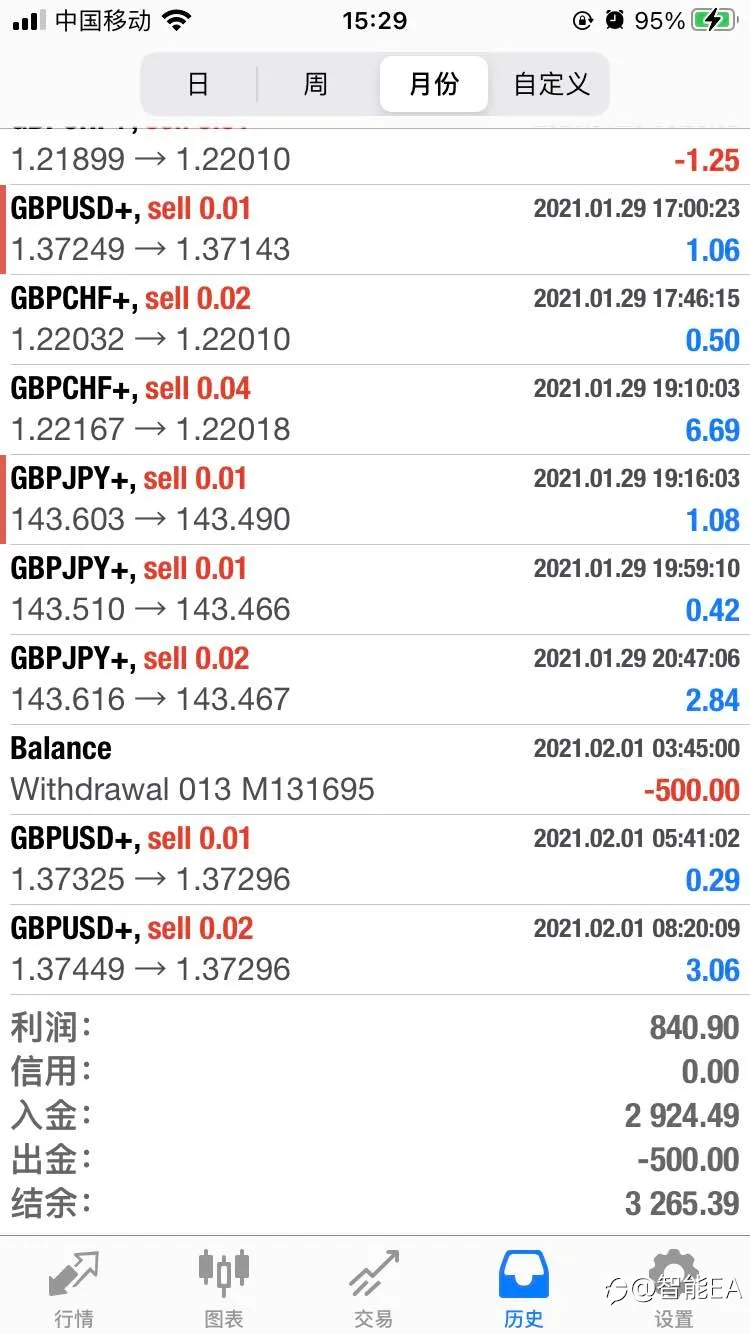Open the GBPCHF+ sell 0.02 trade at 17:46:15
The height and width of the screenshot is (1334, 750).
[375, 320]
